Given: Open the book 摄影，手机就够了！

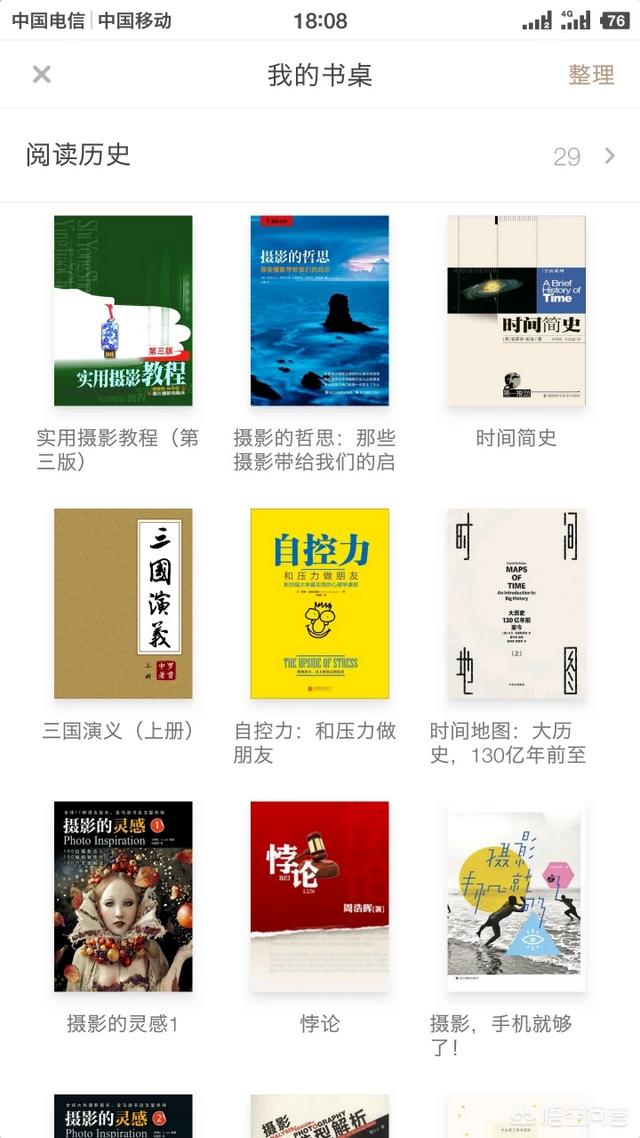Looking at the screenshot, I should (x=516, y=896).
